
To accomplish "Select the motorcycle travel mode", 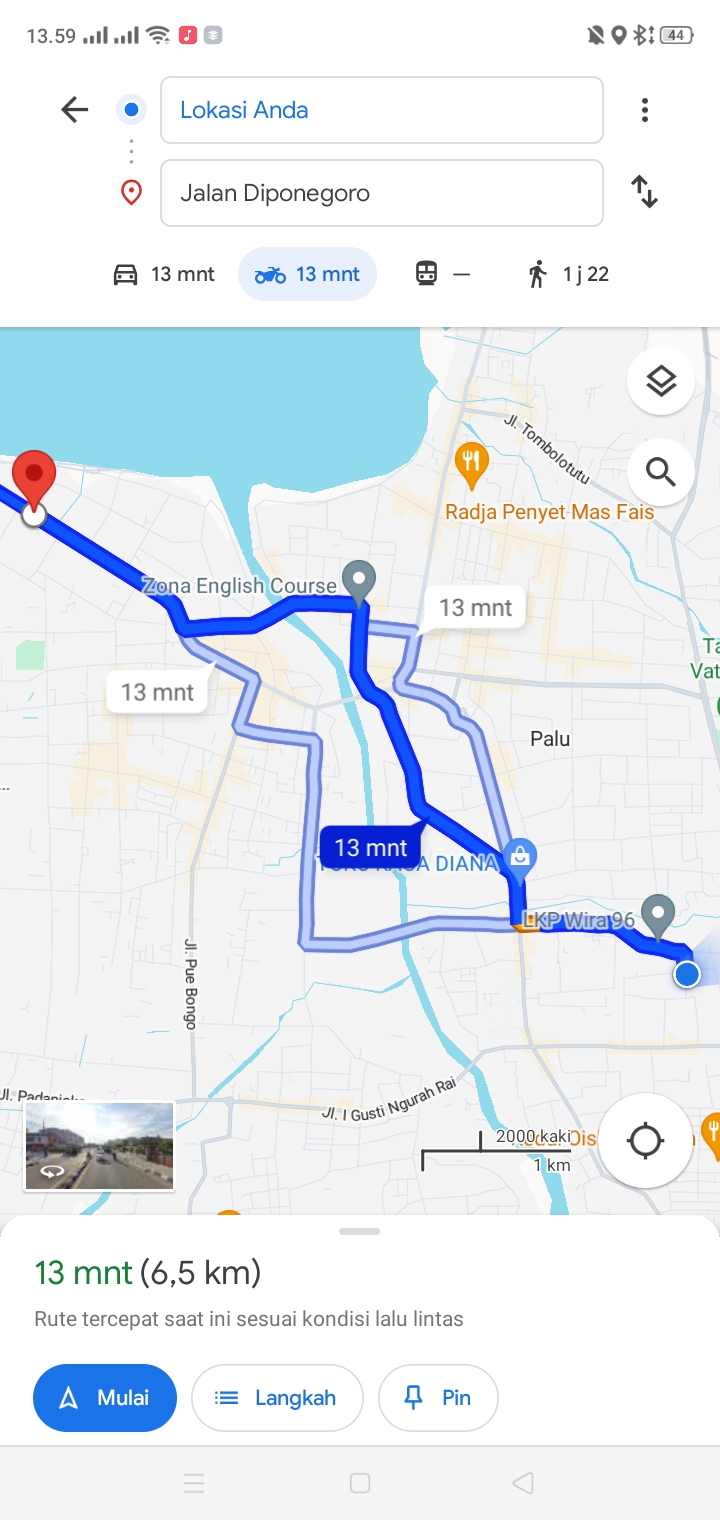I will click(307, 274).
